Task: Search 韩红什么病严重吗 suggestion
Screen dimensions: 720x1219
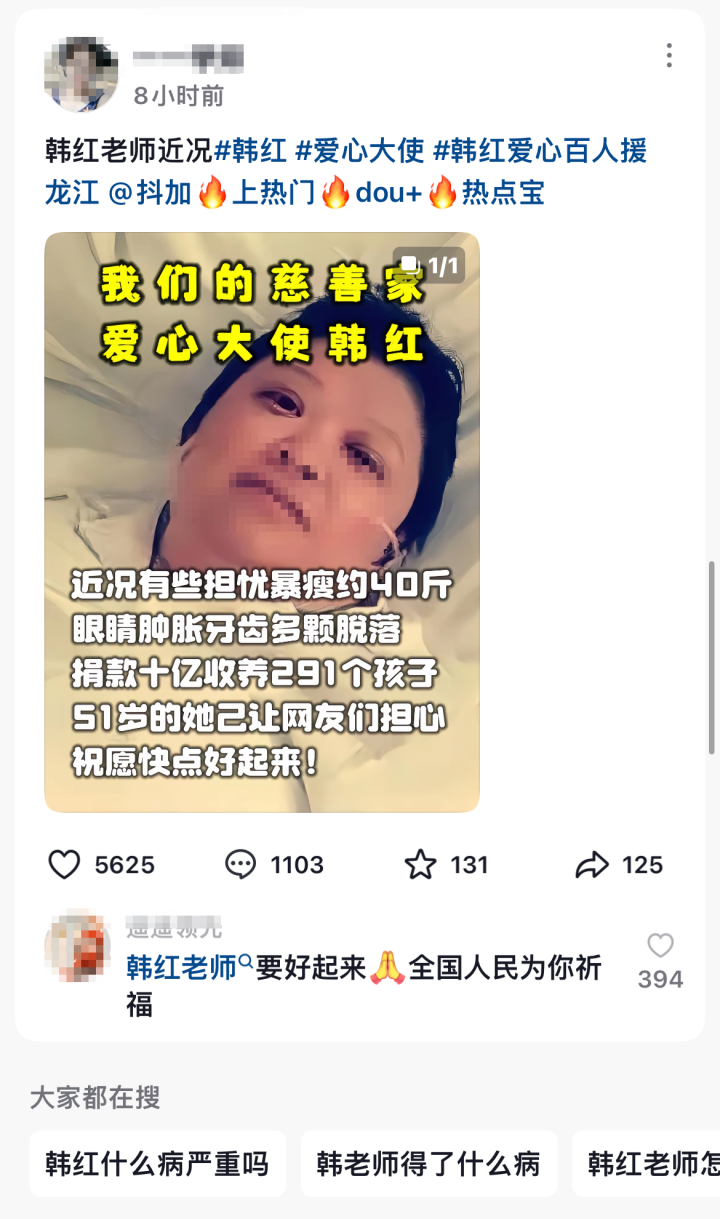Action: [157, 1164]
